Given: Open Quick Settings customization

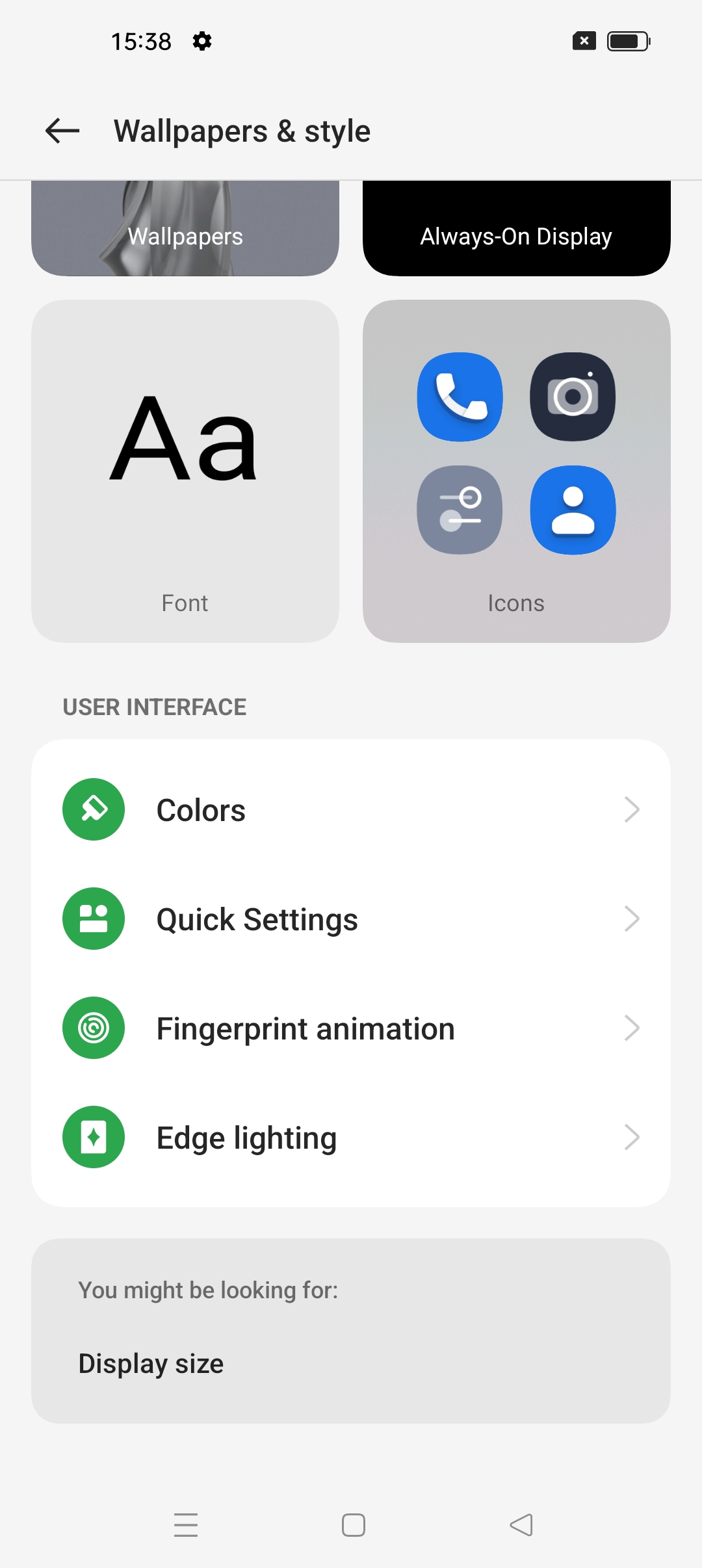Looking at the screenshot, I should coord(351,919).
